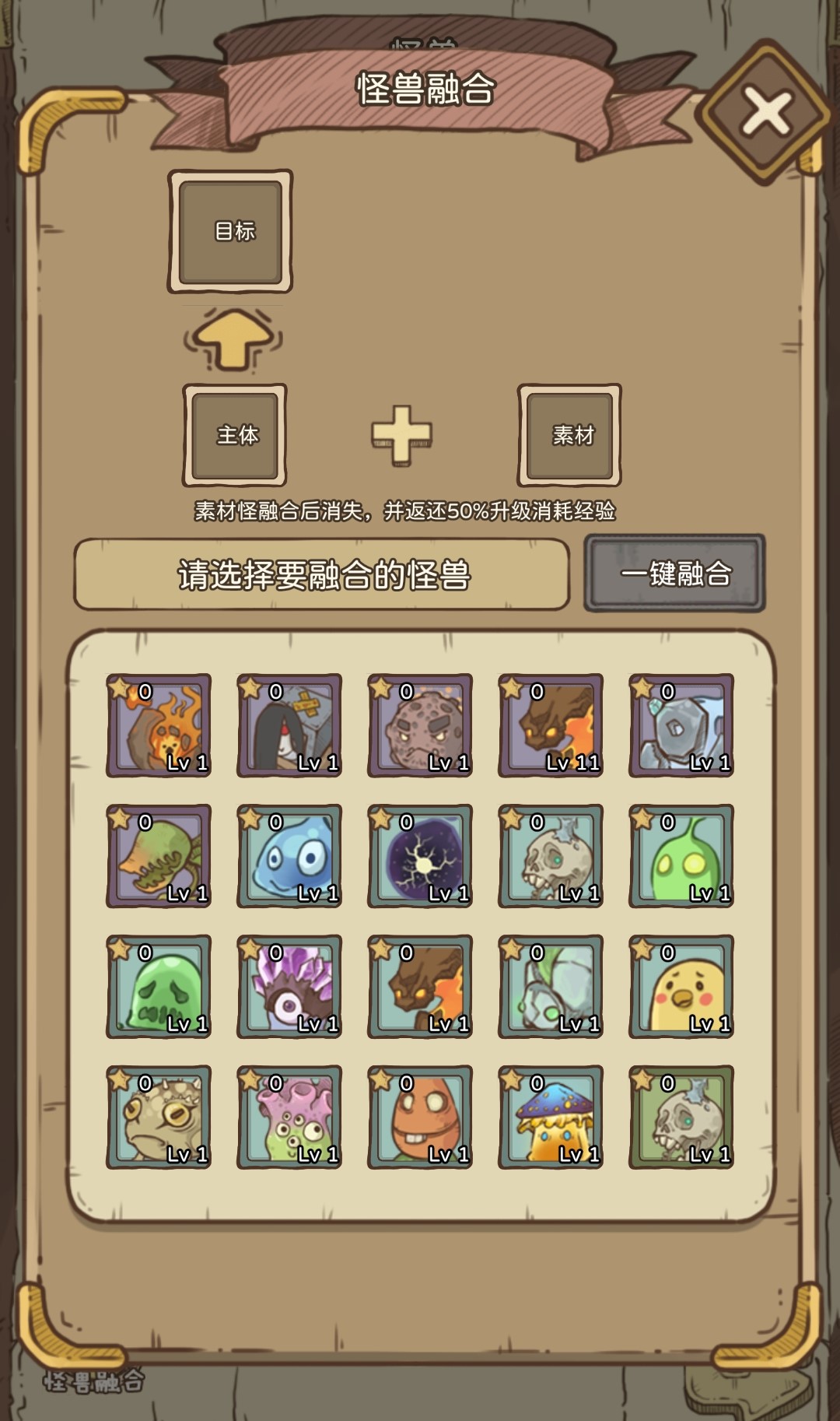
Task: Close the monster fusion dialog
Action: 765,113
